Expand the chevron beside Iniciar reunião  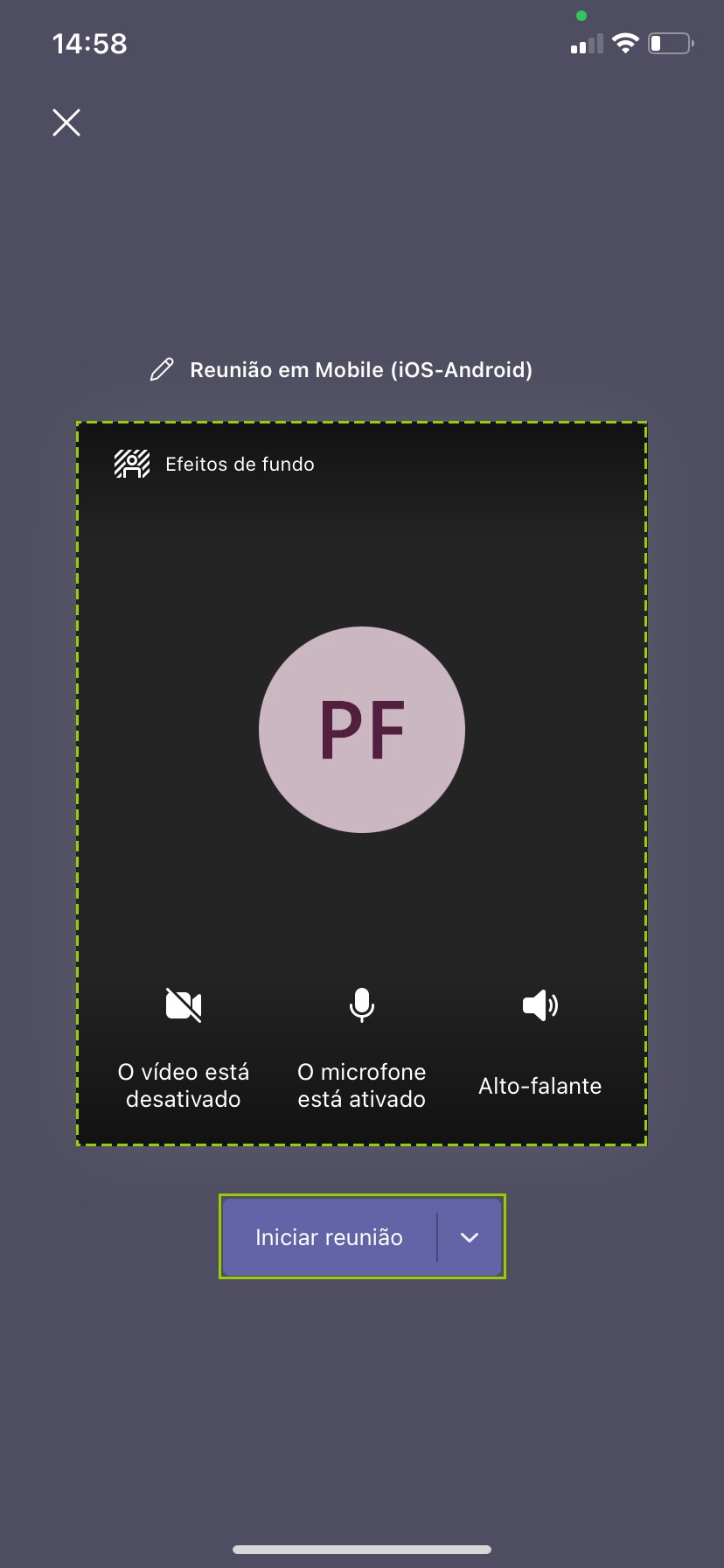pos(470,1237)
